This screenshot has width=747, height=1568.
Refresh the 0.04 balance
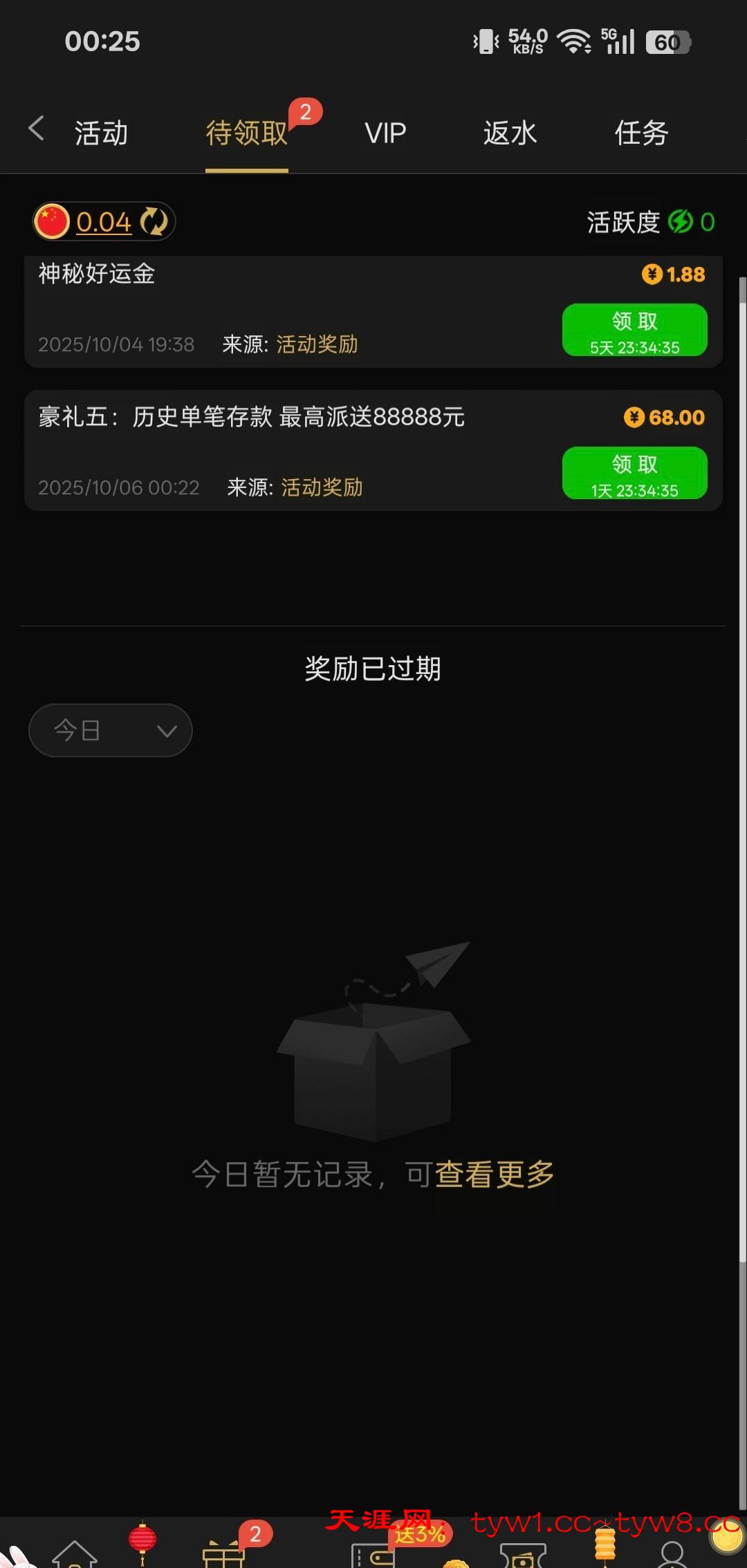154,222
